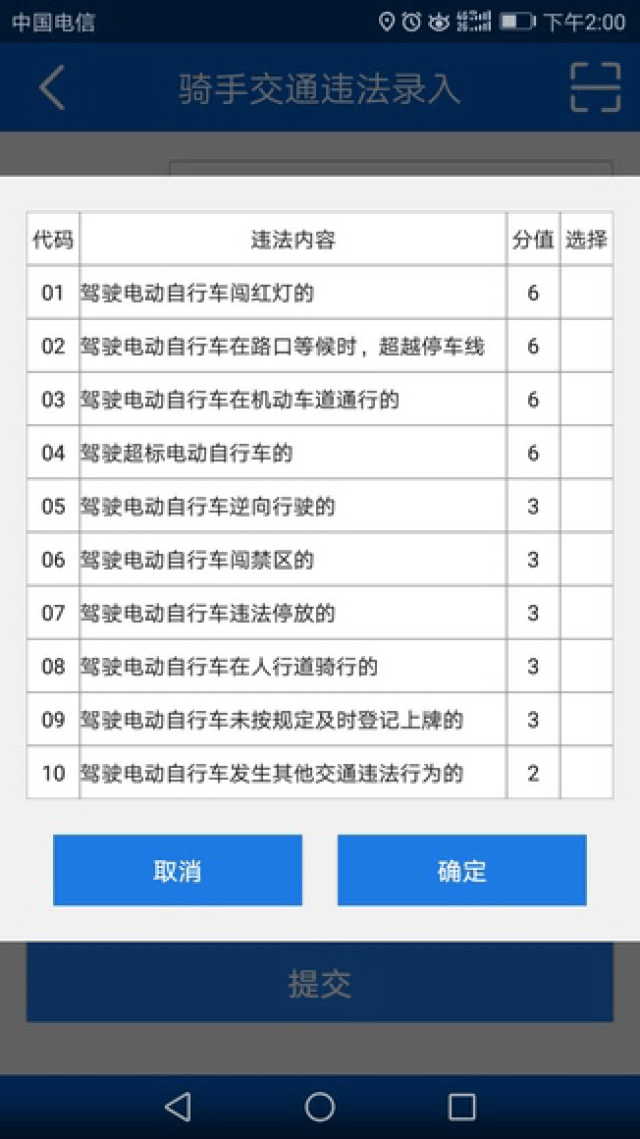Select violation 05 逆向行驶的

pyautogui.click(x=586, y=507)
